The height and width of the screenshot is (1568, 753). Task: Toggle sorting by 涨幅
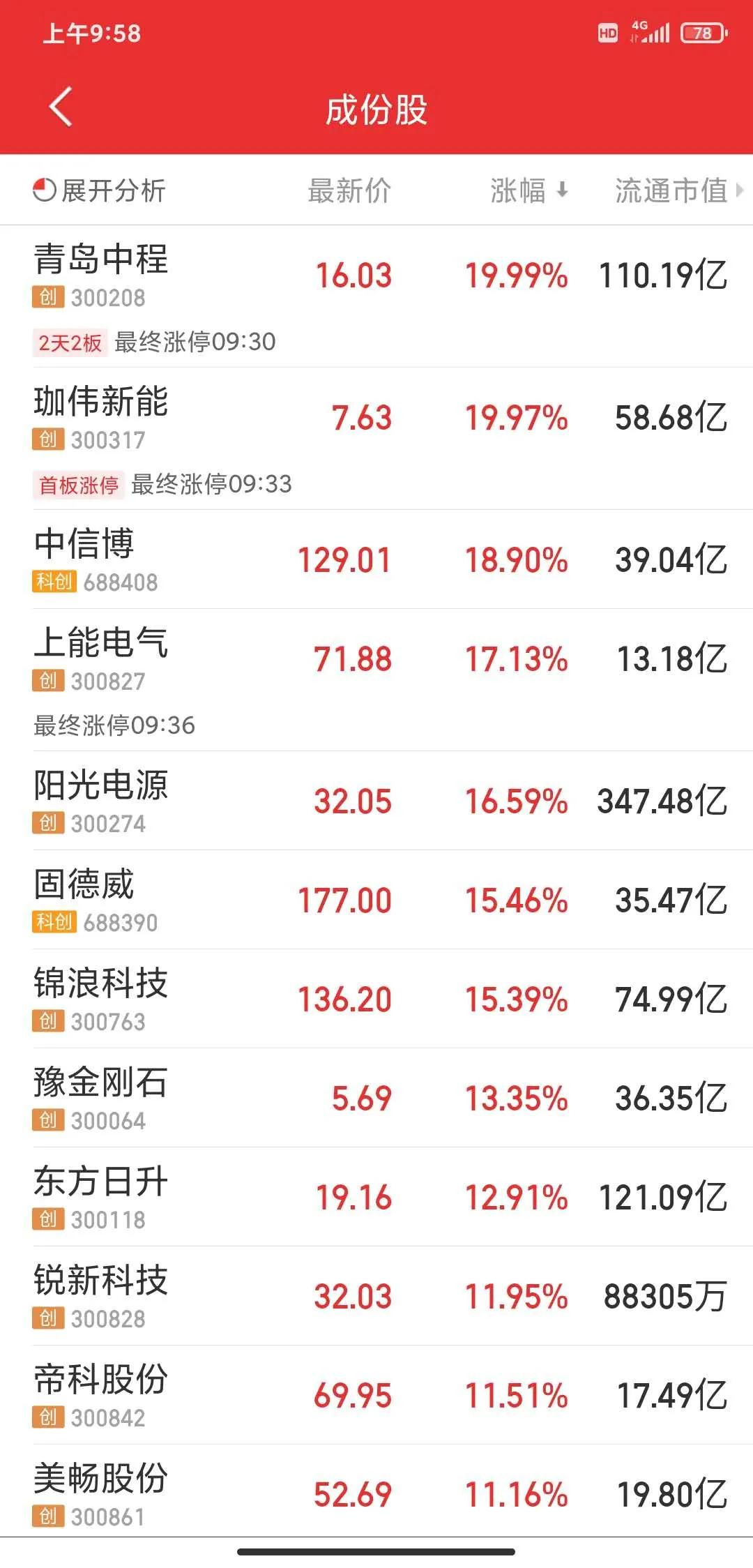pos(530,190)
